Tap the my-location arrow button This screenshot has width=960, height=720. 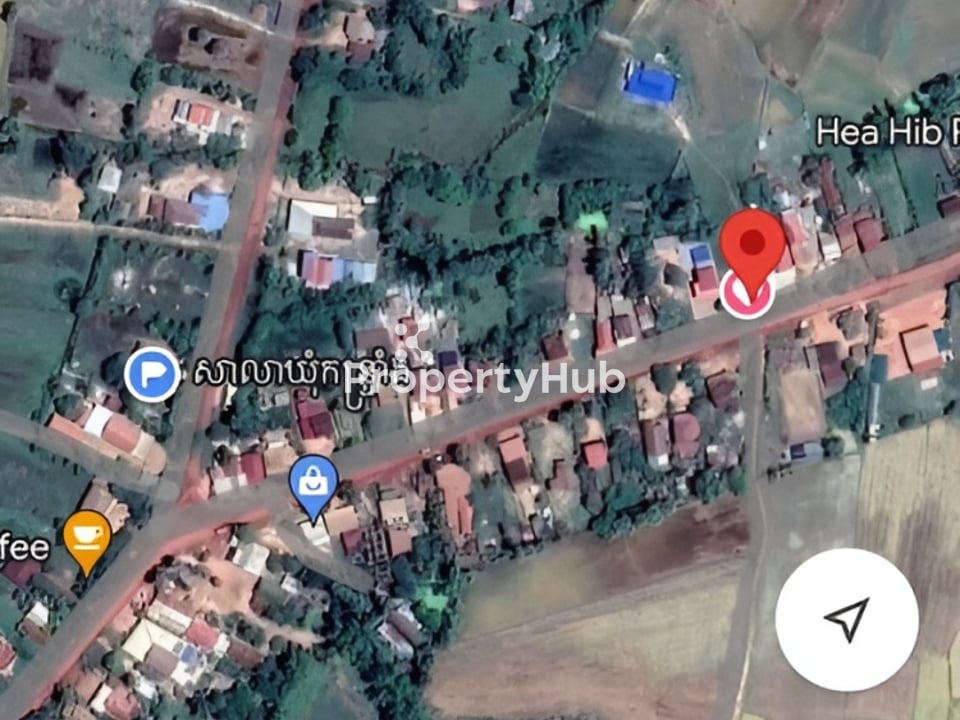(847, 620)
